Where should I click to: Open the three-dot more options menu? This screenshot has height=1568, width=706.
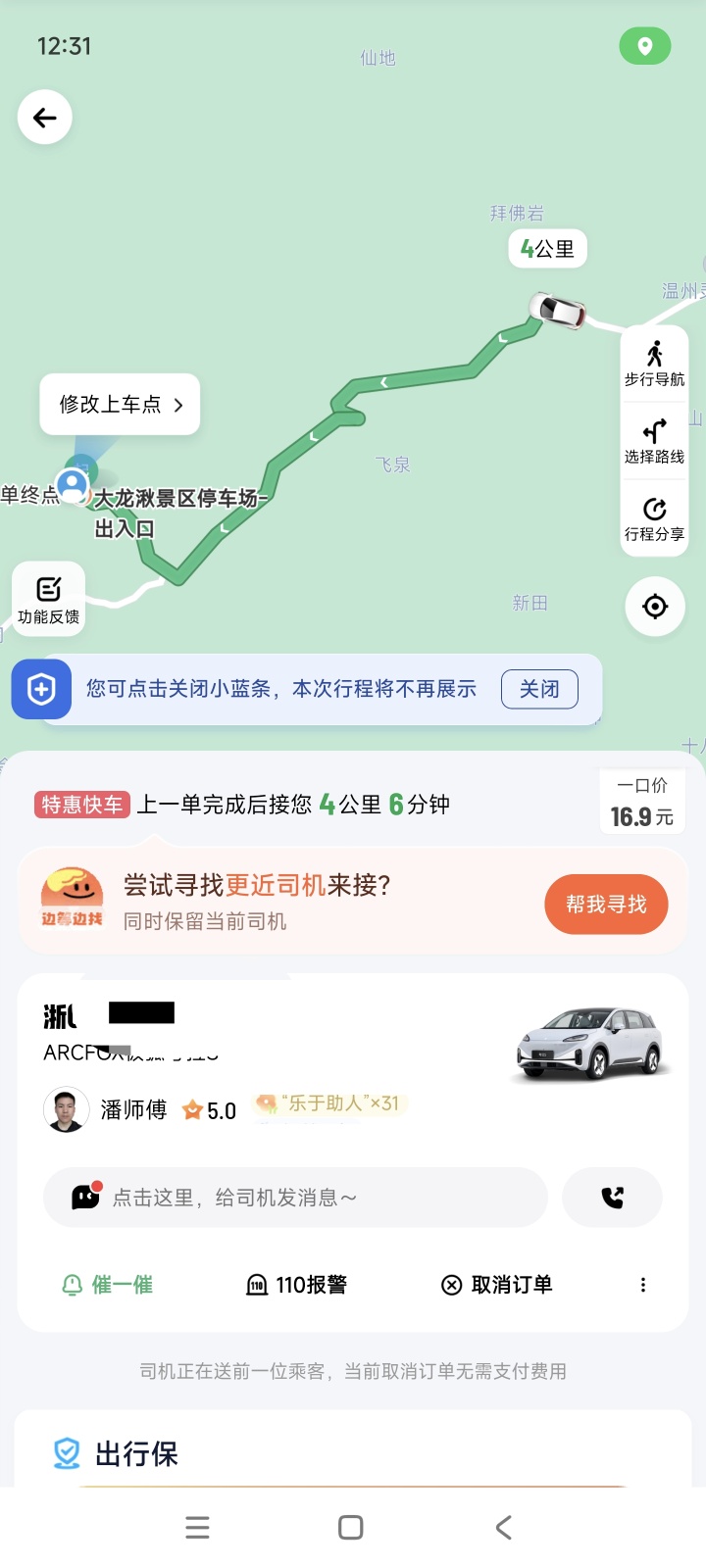click(x=643, y=1285)
